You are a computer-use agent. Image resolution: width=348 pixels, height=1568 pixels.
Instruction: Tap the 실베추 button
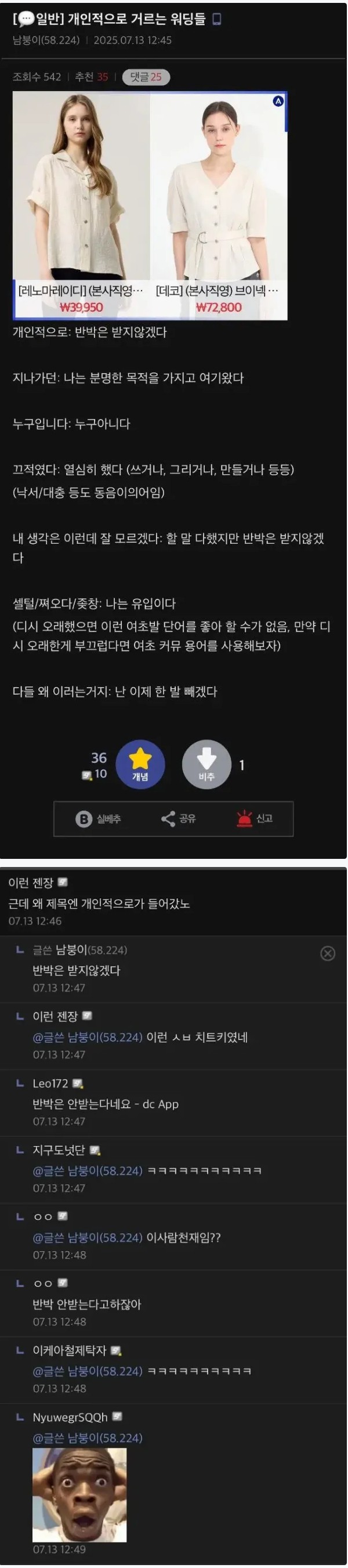[x=98, y=819]
